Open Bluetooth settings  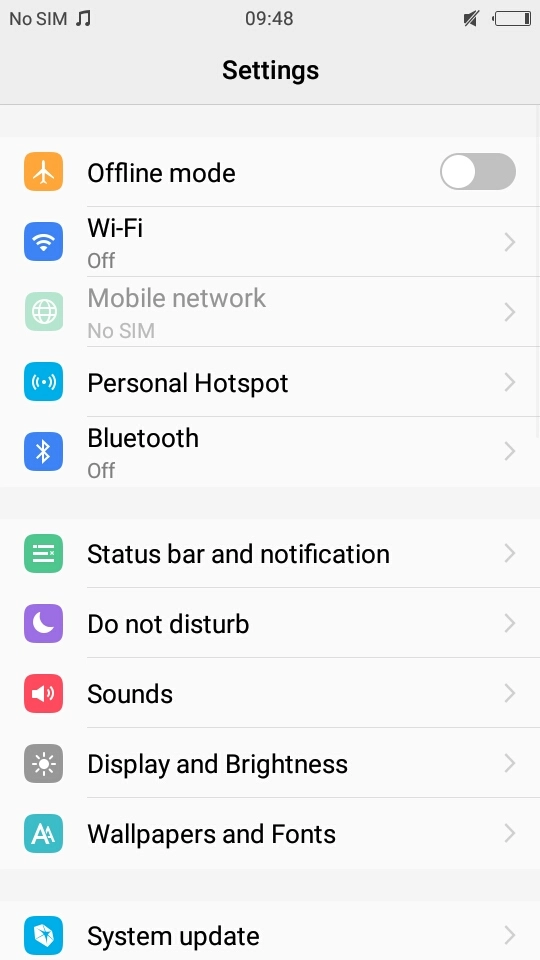tap(270, 452)
